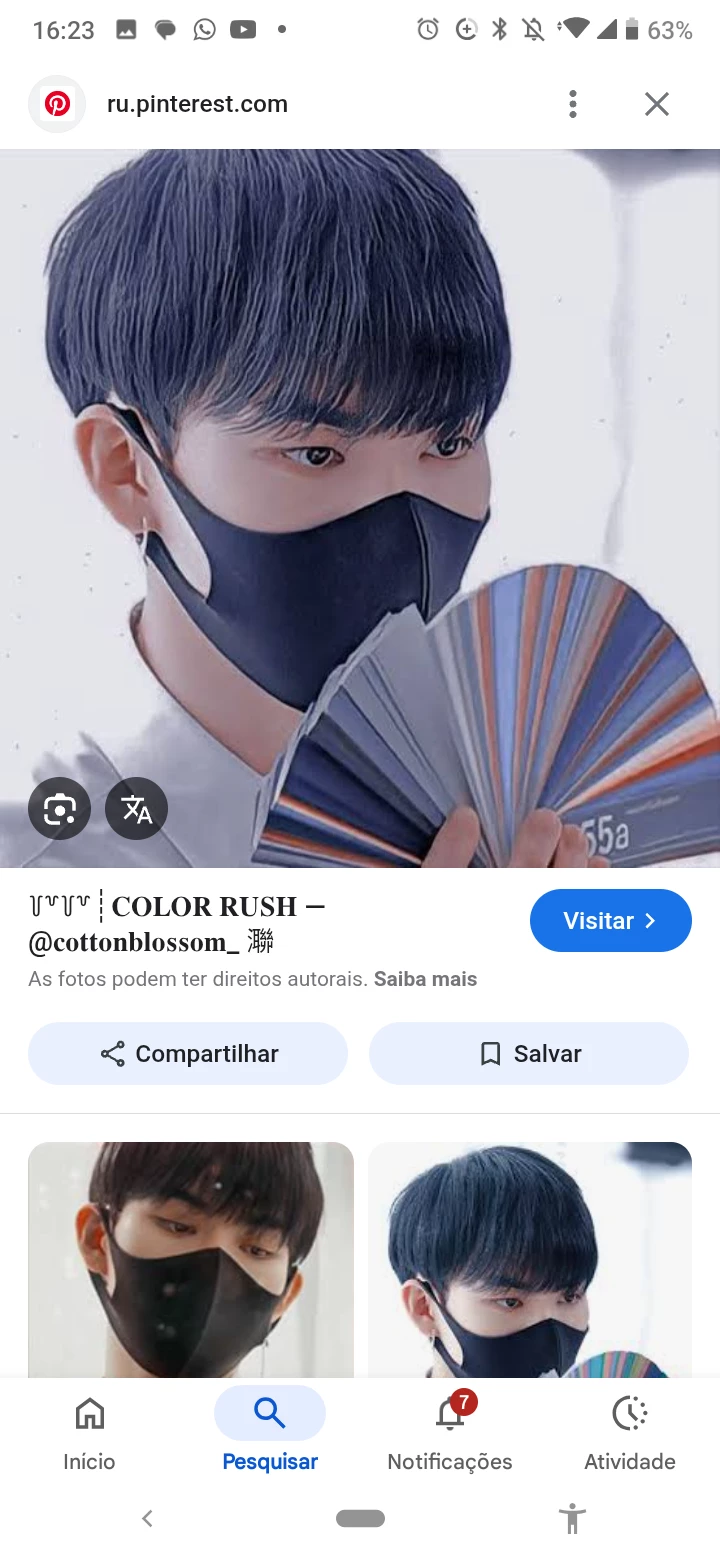This screenshot has height=1560, width=720.
Task: Open the accessibility shortcut button
Action: click(572, 1518)
